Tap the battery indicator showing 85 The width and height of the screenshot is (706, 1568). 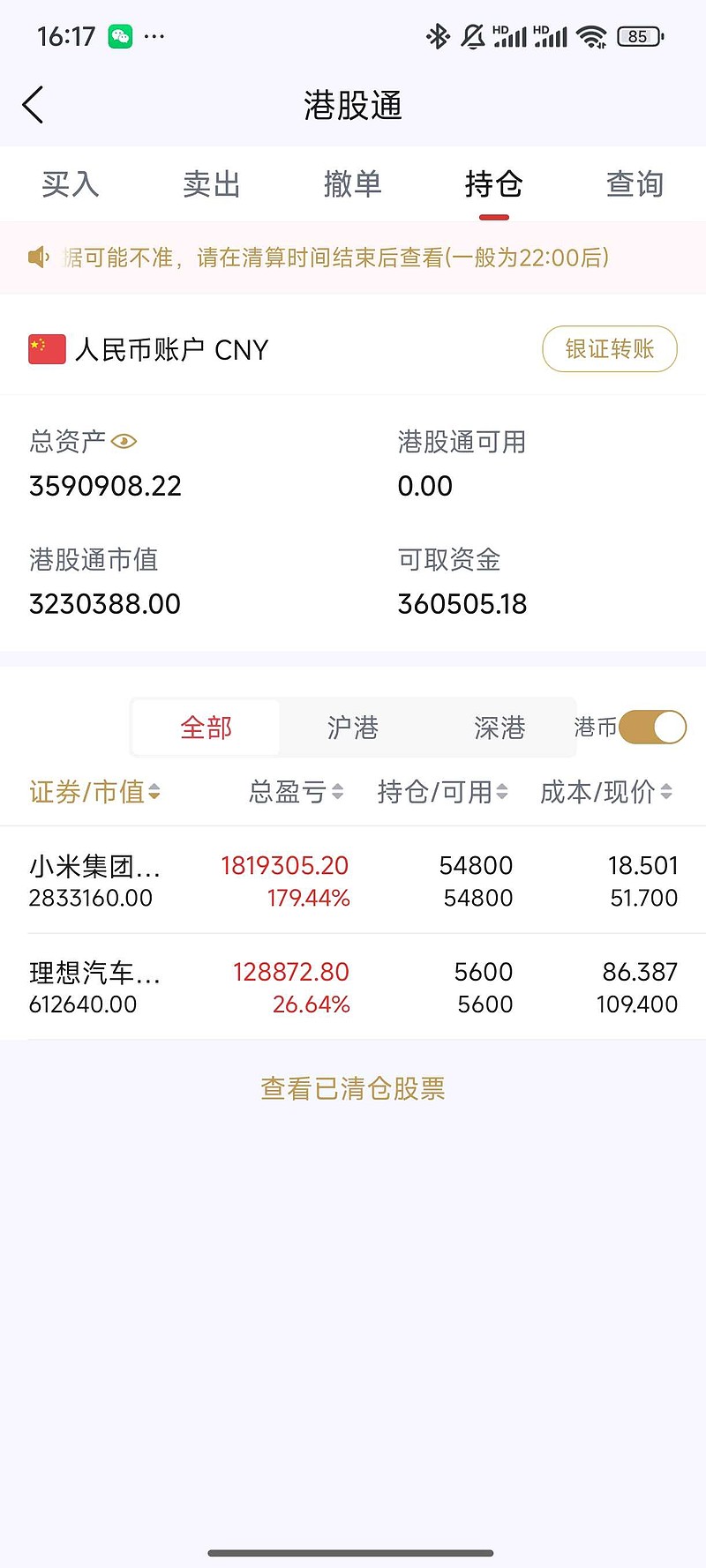[638, 36]
